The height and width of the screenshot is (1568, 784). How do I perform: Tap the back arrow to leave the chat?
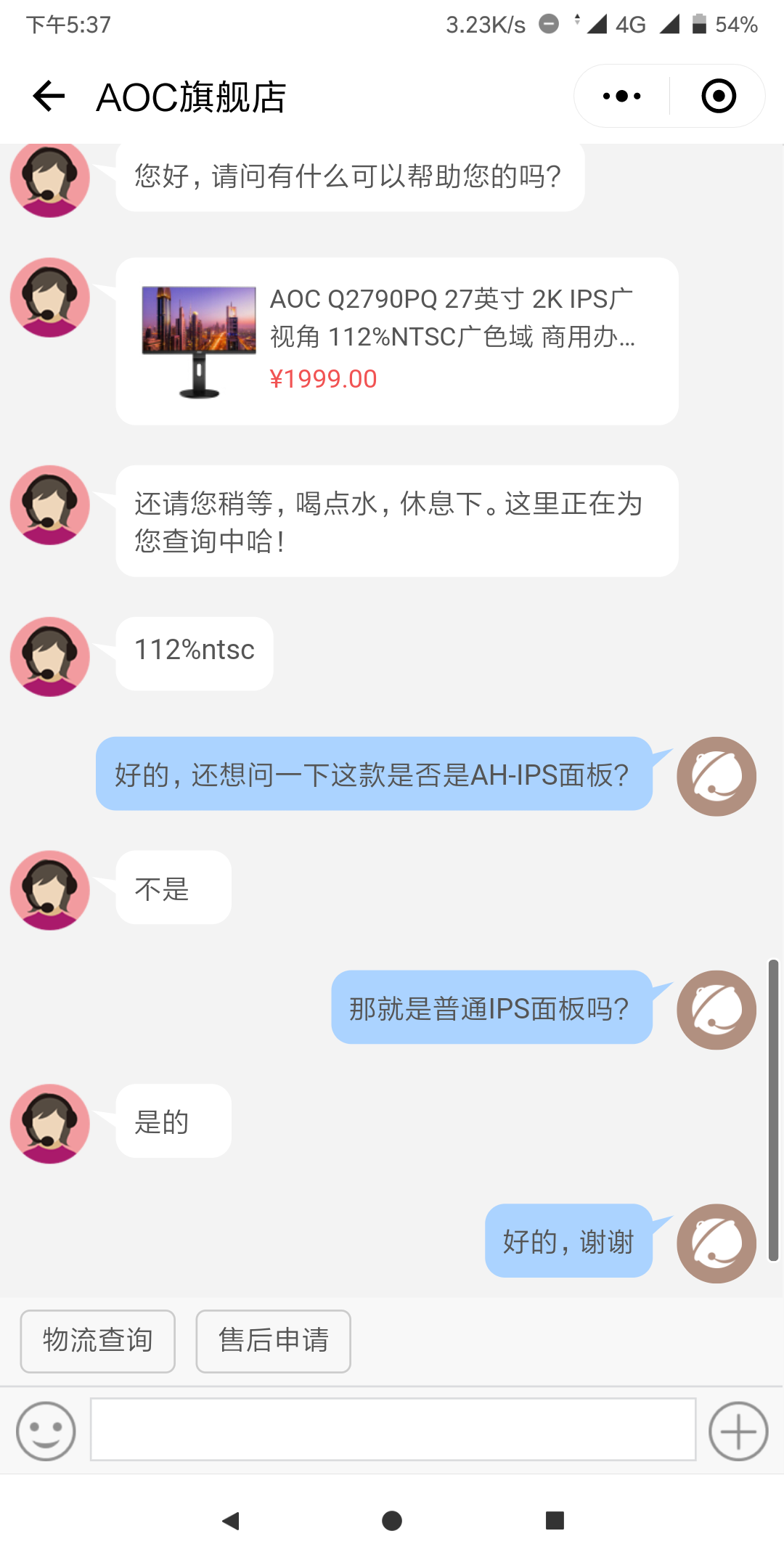(48, 95)
